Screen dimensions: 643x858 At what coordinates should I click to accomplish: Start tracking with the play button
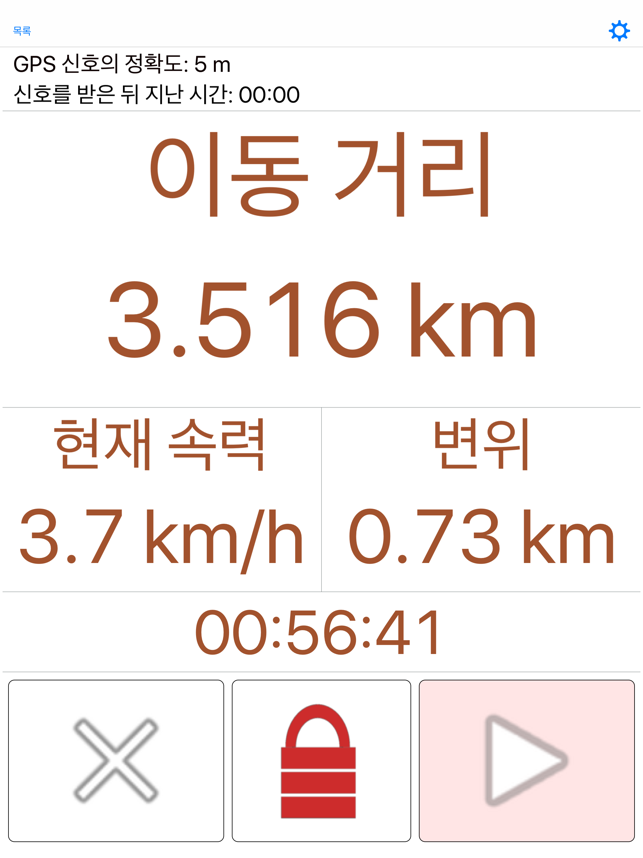pos(526,760)
